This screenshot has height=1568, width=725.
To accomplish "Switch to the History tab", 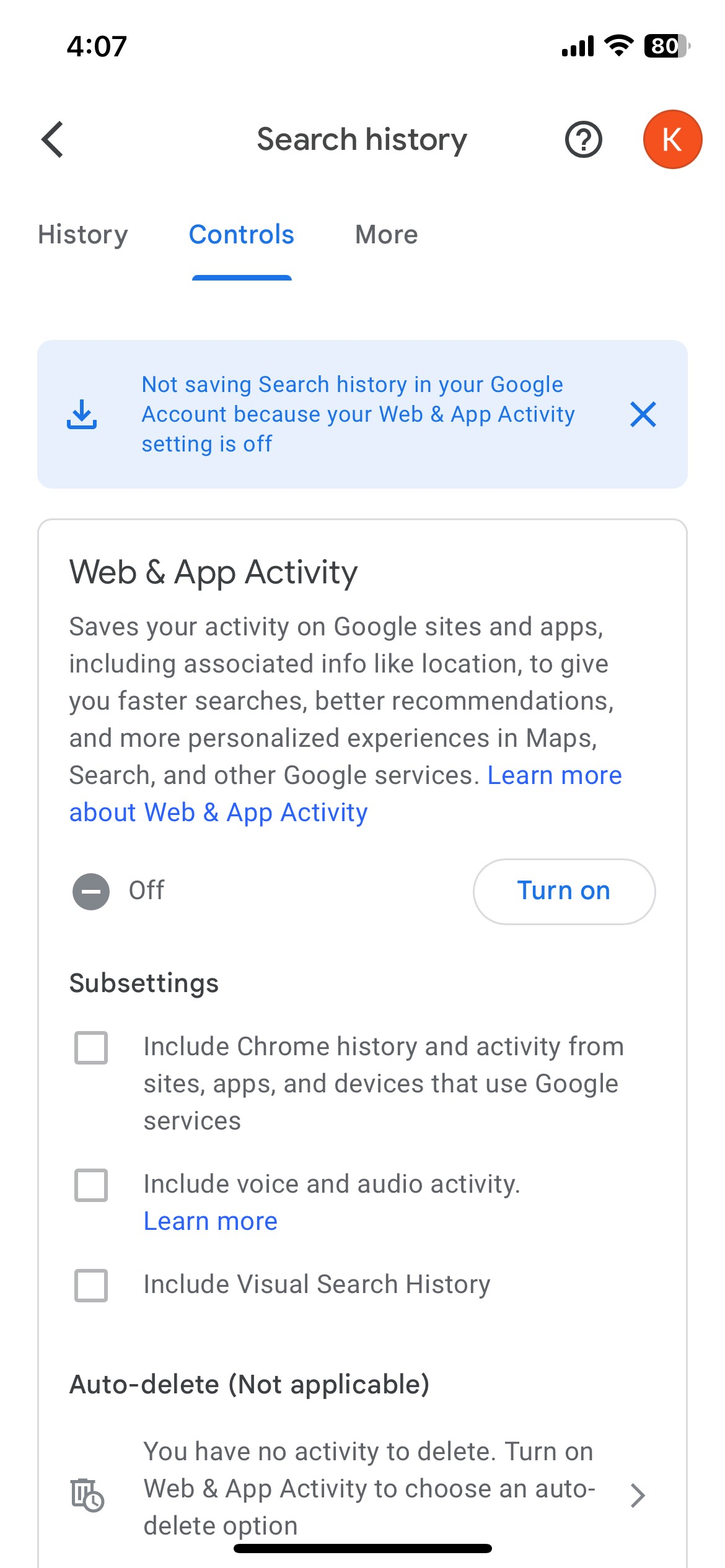I will 83,235.
